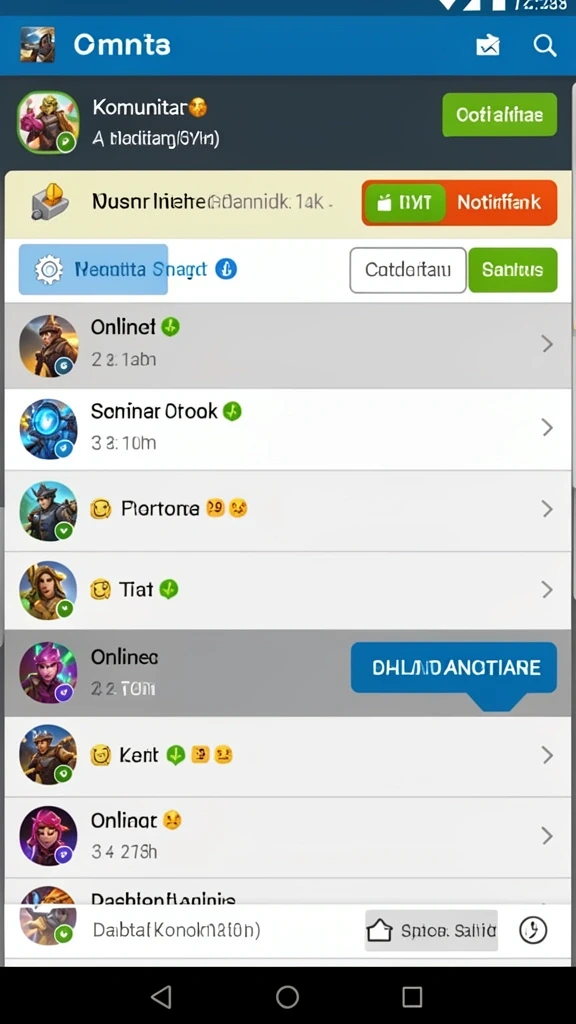This screenshot has height=1024, width=576.
Task: Tap the green Santus button
Action: (x=513, y=270)
